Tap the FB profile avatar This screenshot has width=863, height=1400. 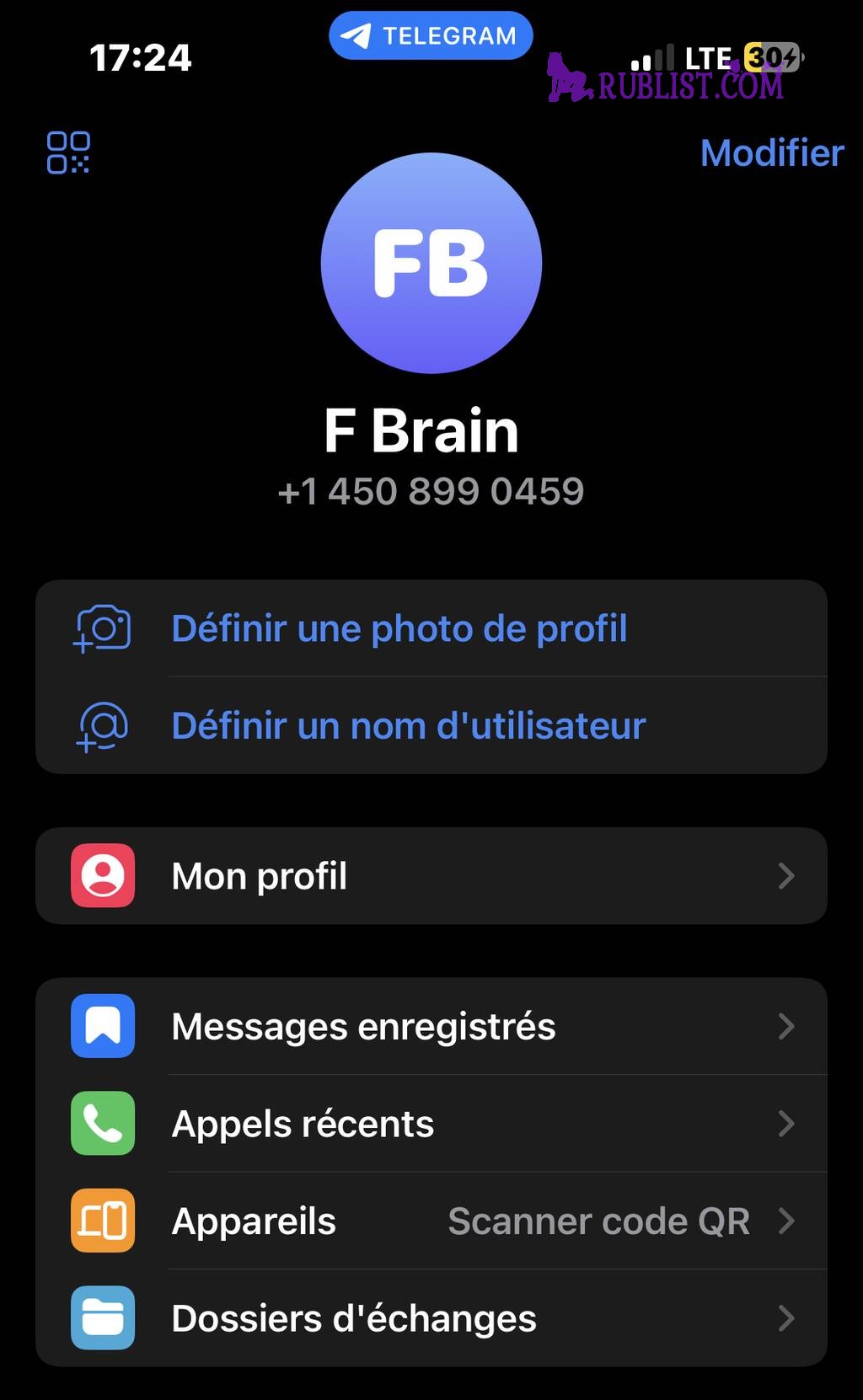coord(431,263)
